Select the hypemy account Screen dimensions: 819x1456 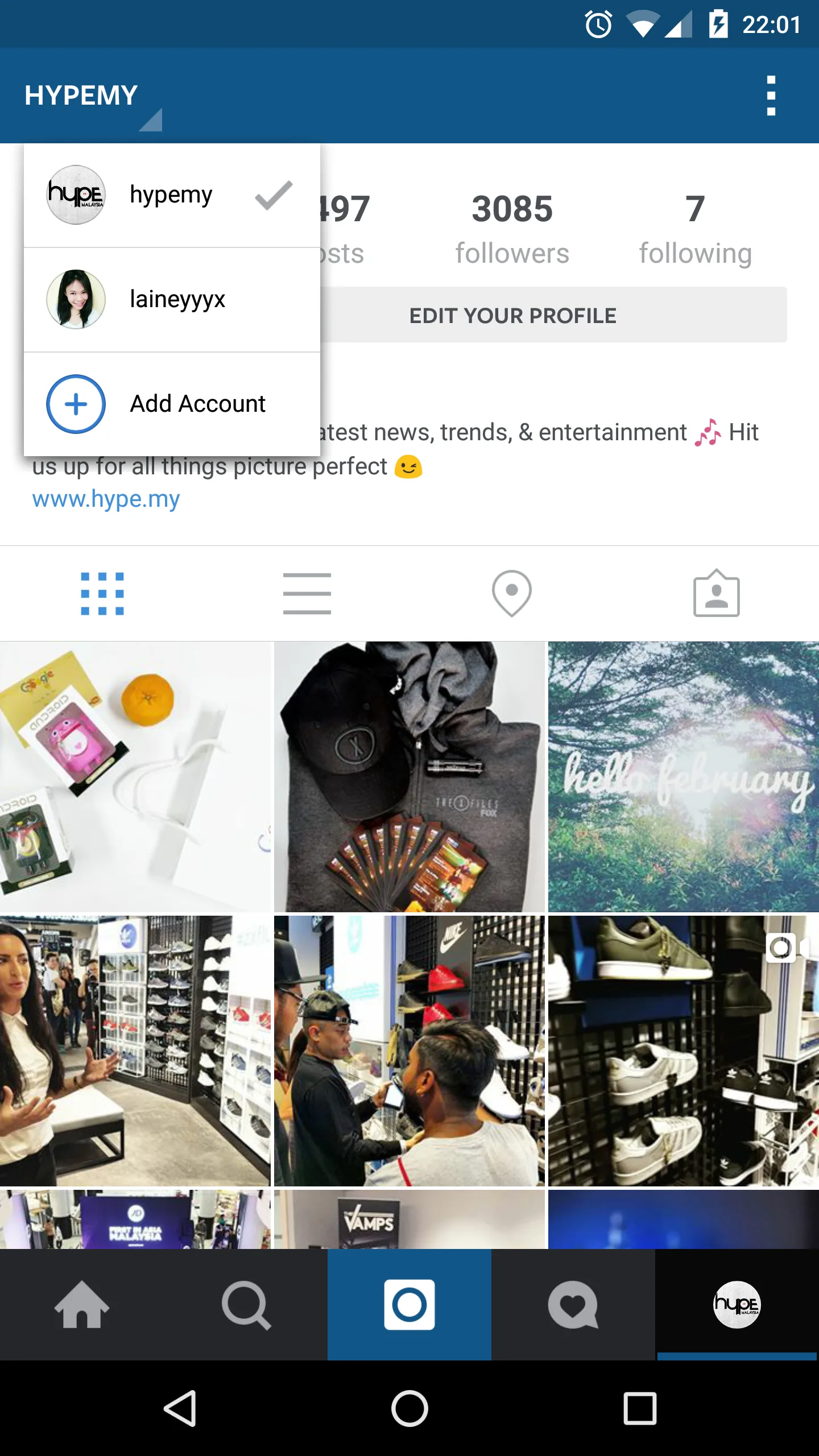(171, 195)
